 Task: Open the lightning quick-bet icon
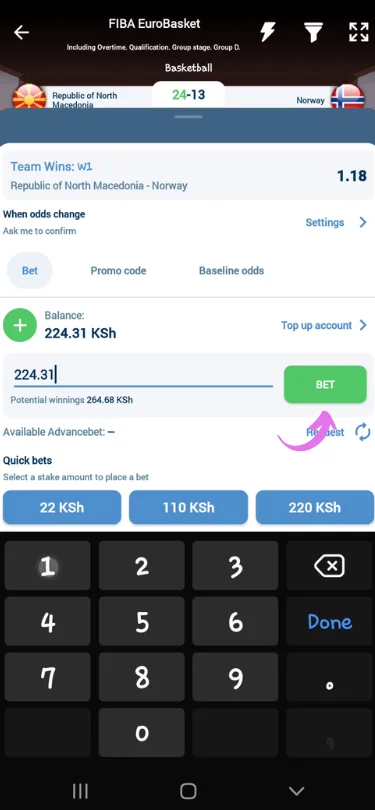pos(267,32)
